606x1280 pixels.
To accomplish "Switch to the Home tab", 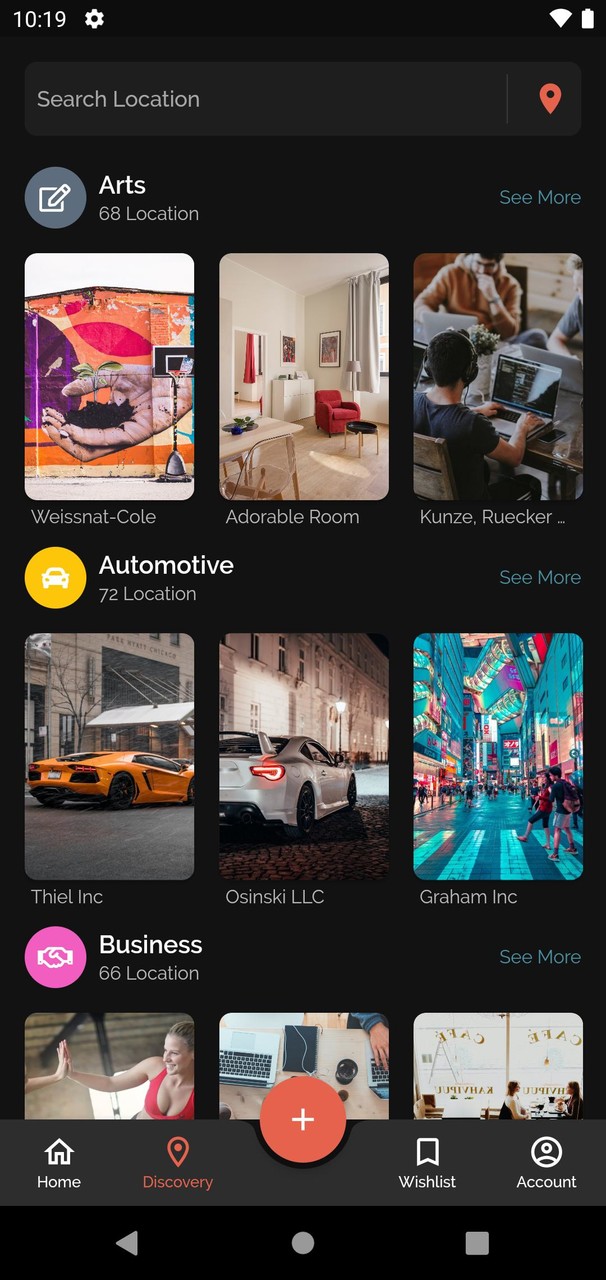I will coord(59,1163).
